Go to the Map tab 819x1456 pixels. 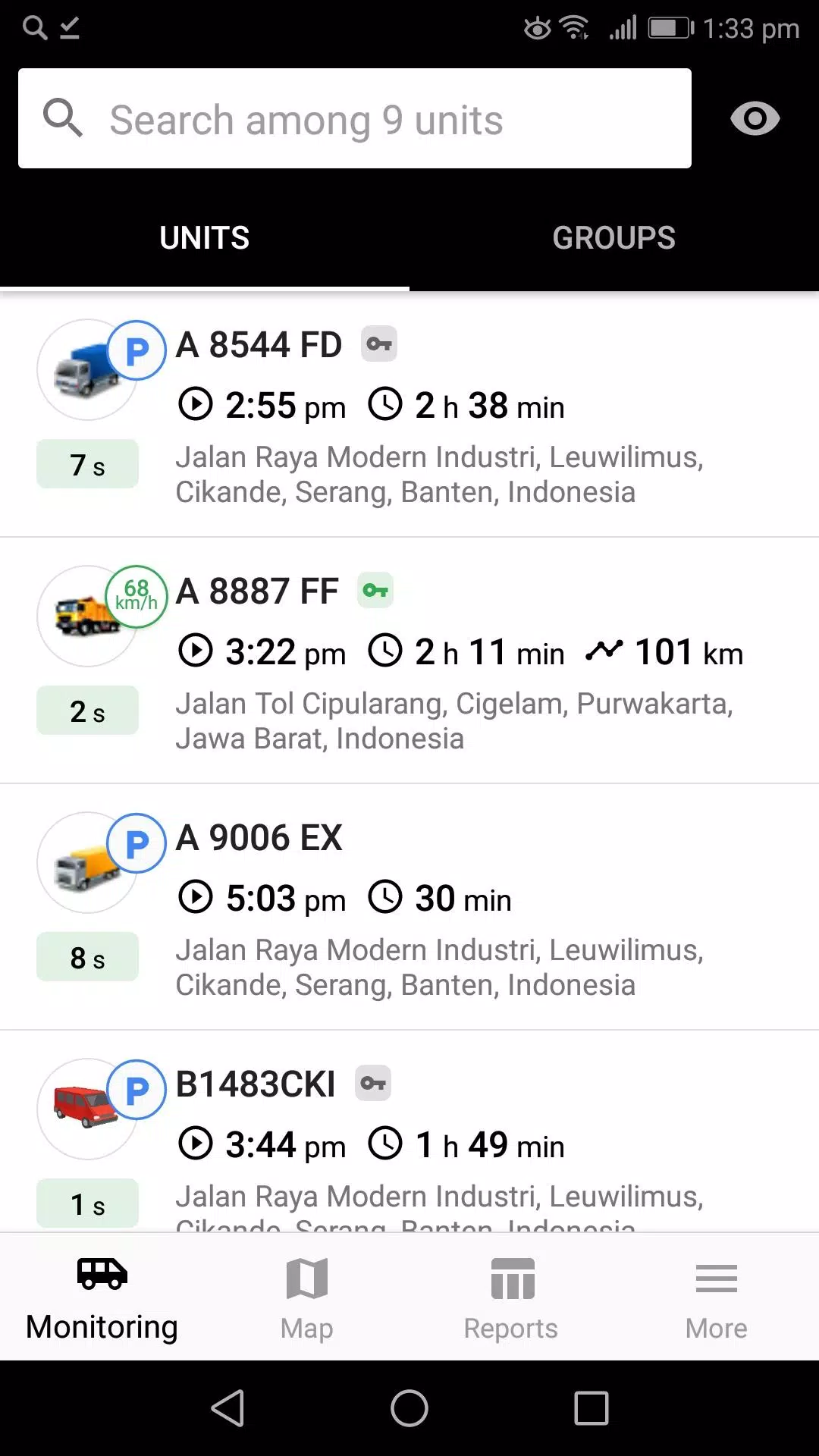click(307, 1298)
